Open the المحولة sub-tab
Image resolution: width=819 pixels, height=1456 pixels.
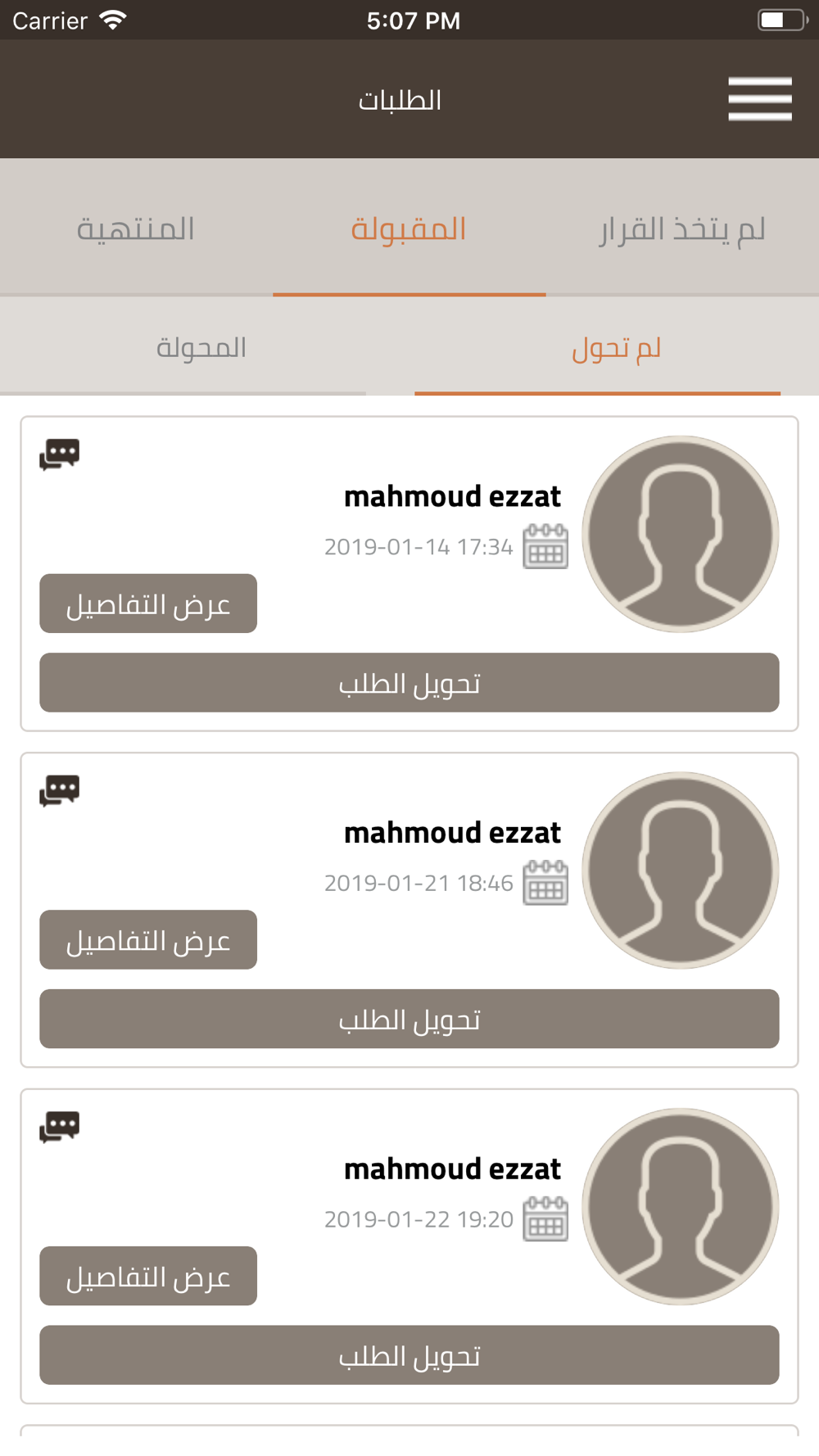click(x=201, y=347)
